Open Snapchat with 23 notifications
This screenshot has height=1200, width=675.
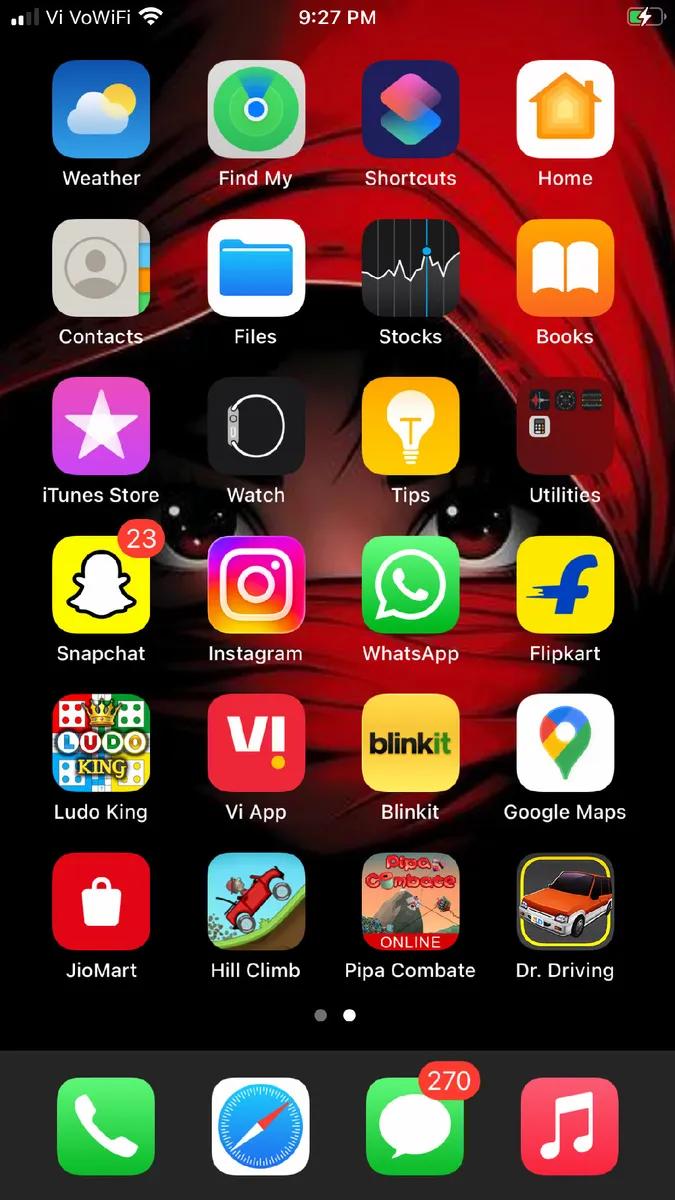[x=101, y=585]
